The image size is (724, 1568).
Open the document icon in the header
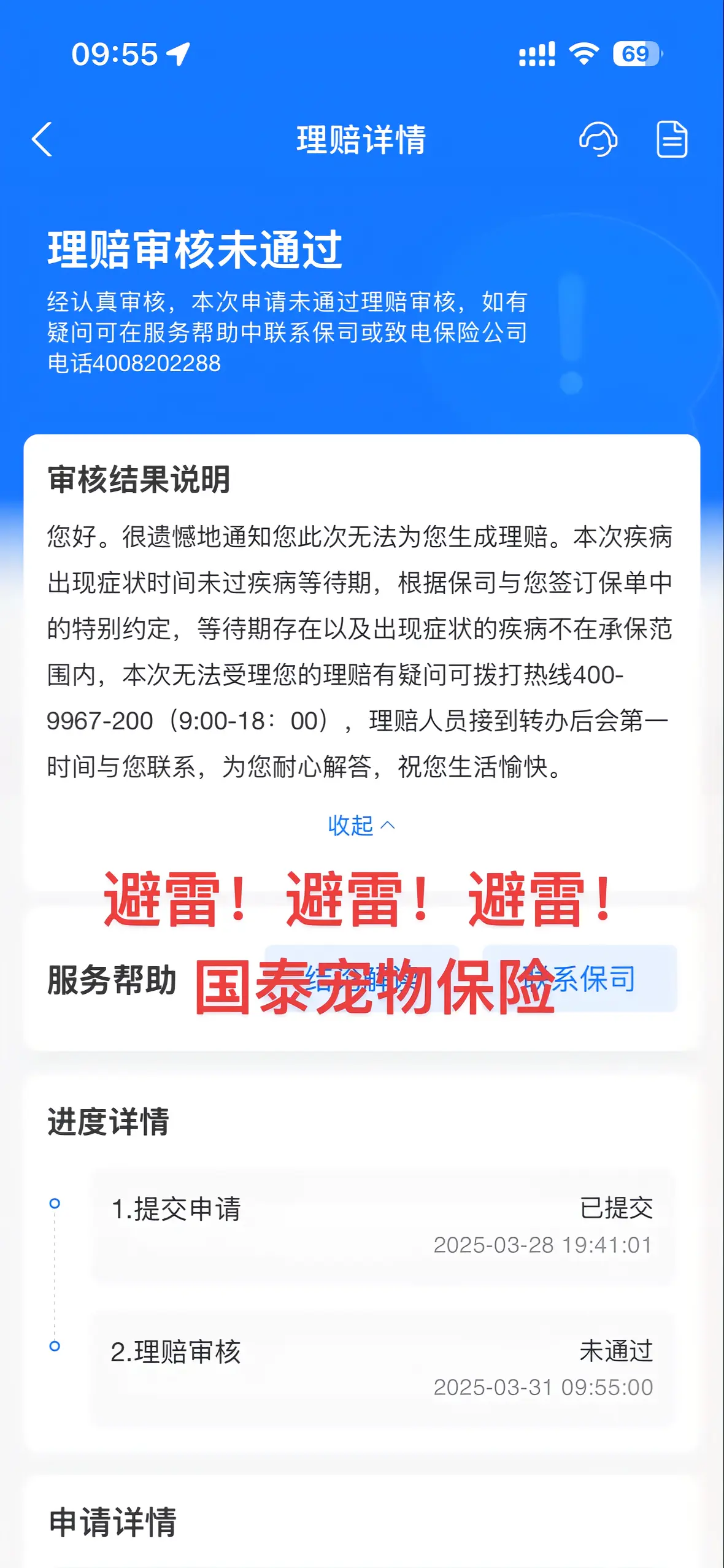click(x=672, y=140)
